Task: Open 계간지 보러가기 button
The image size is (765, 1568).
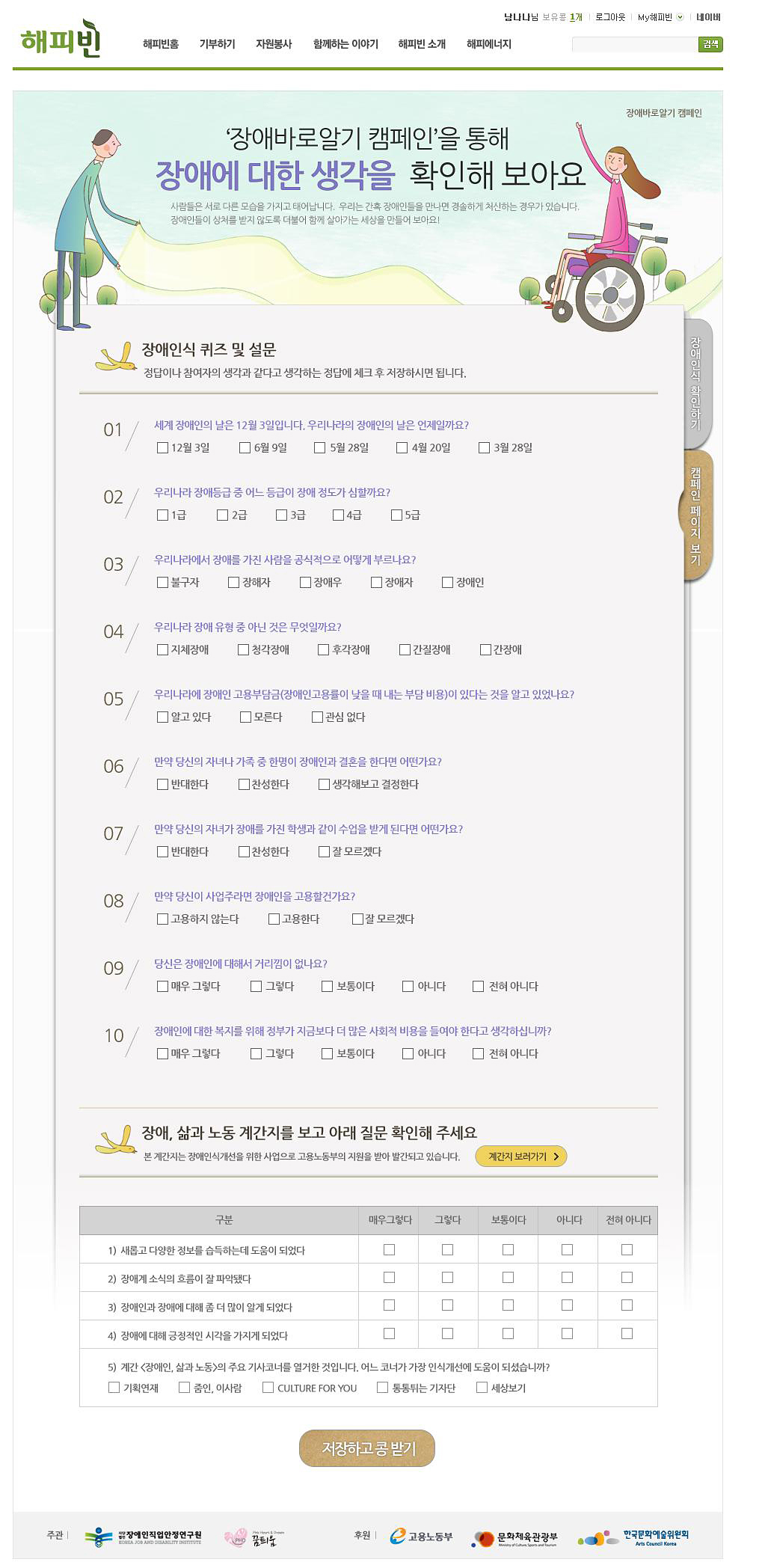Action: (x=520, y=1157)
